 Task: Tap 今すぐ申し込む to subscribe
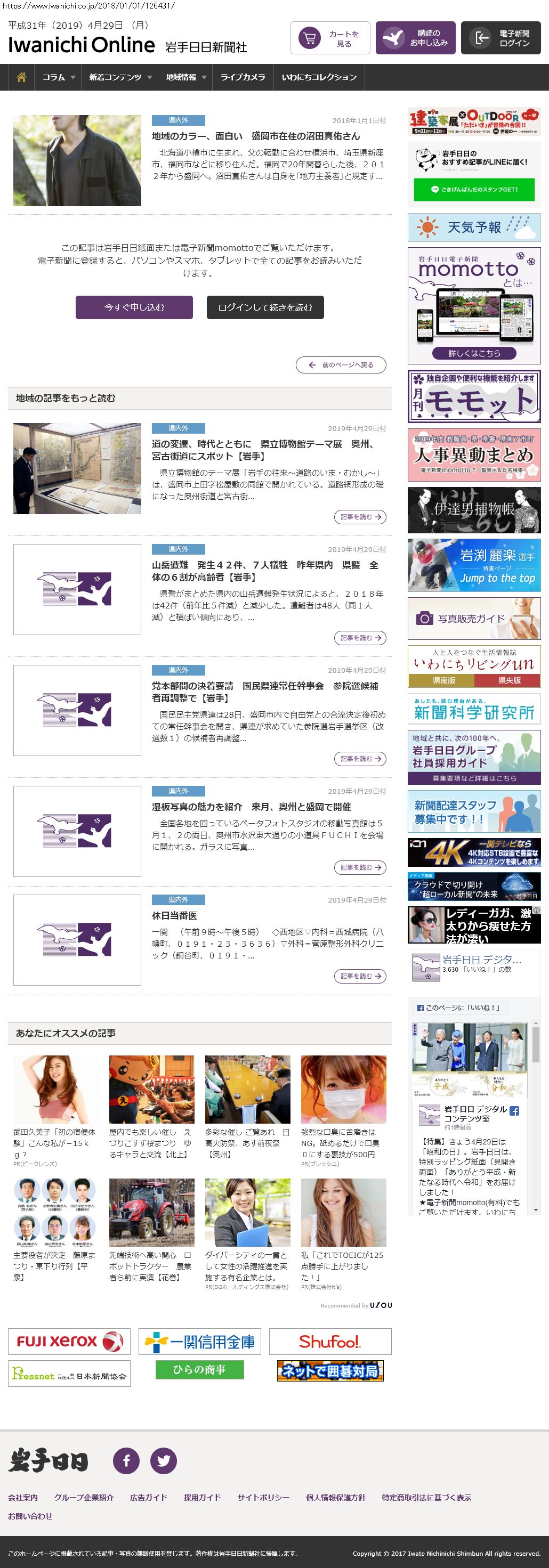click(x=134, y=307)
